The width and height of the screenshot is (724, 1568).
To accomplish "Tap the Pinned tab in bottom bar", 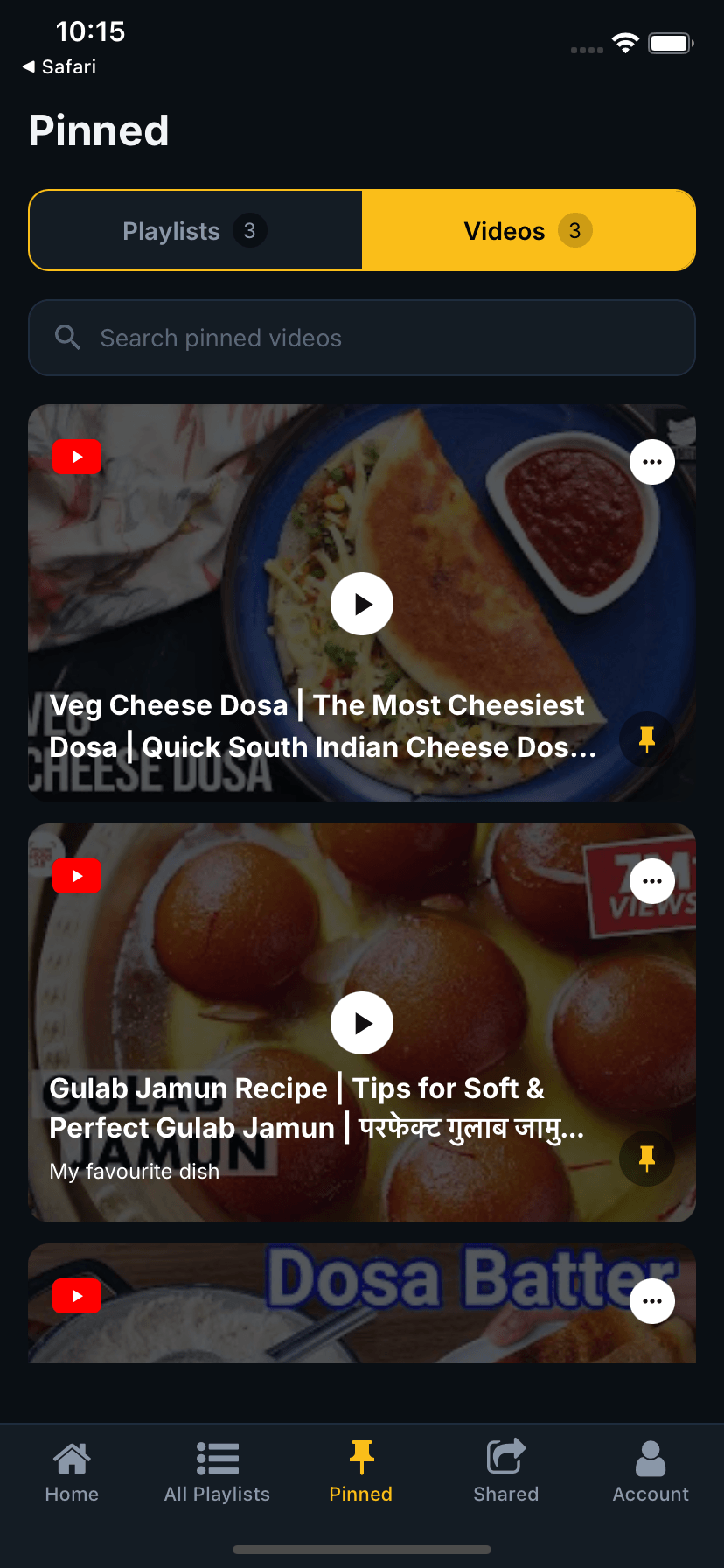I will click(361, 1472).
